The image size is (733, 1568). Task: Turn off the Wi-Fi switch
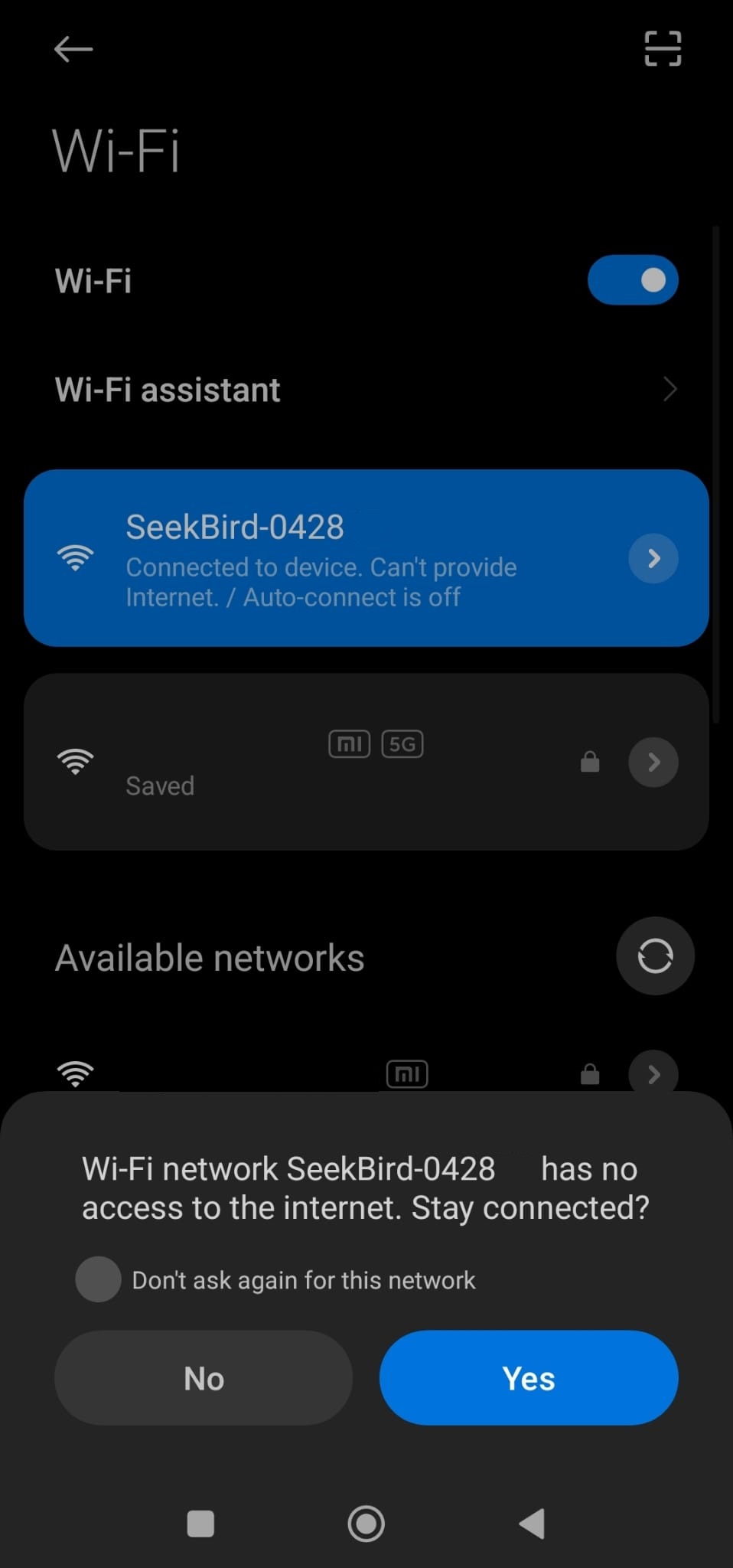click(x=633, y=280)
